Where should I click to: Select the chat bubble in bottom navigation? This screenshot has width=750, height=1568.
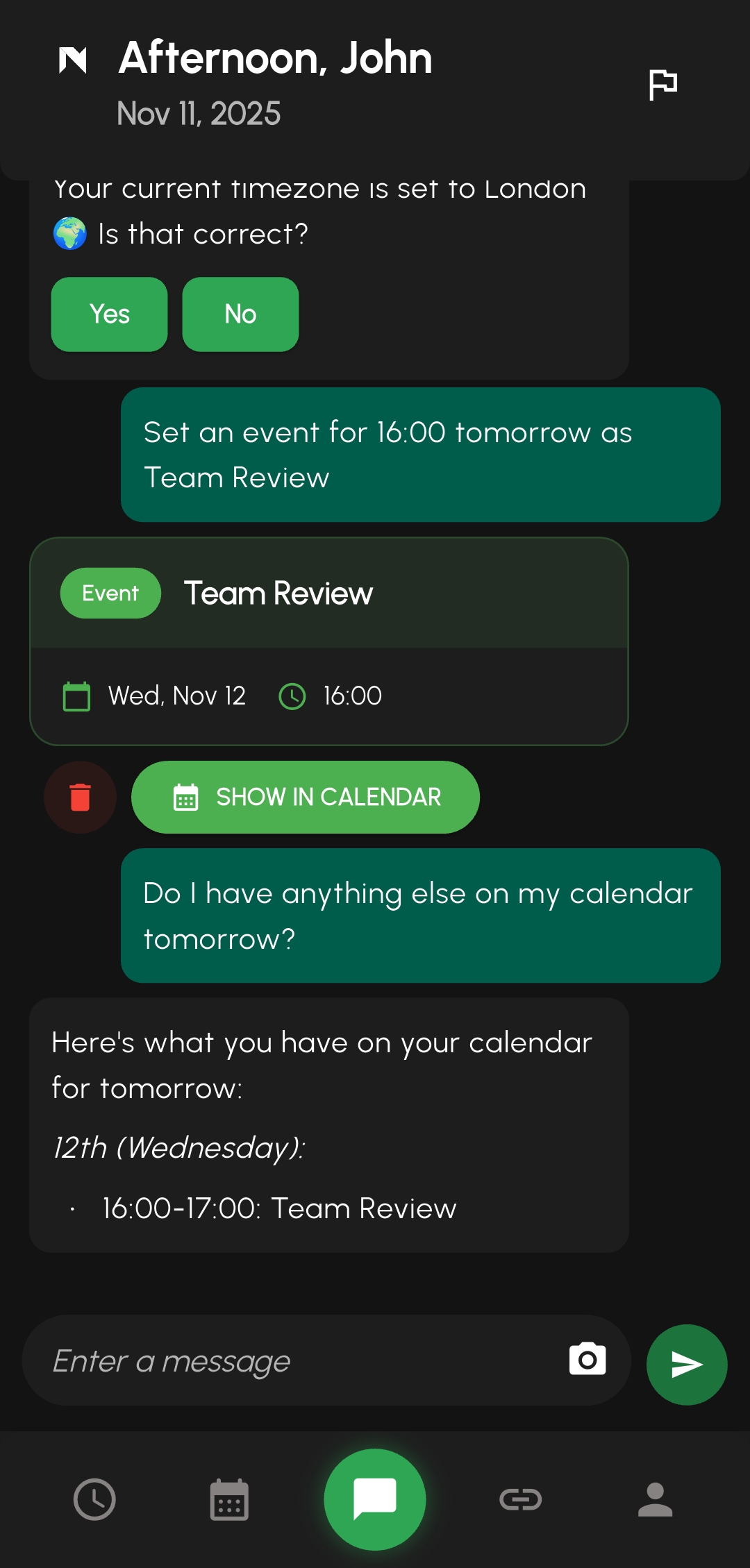point(374,1499)
